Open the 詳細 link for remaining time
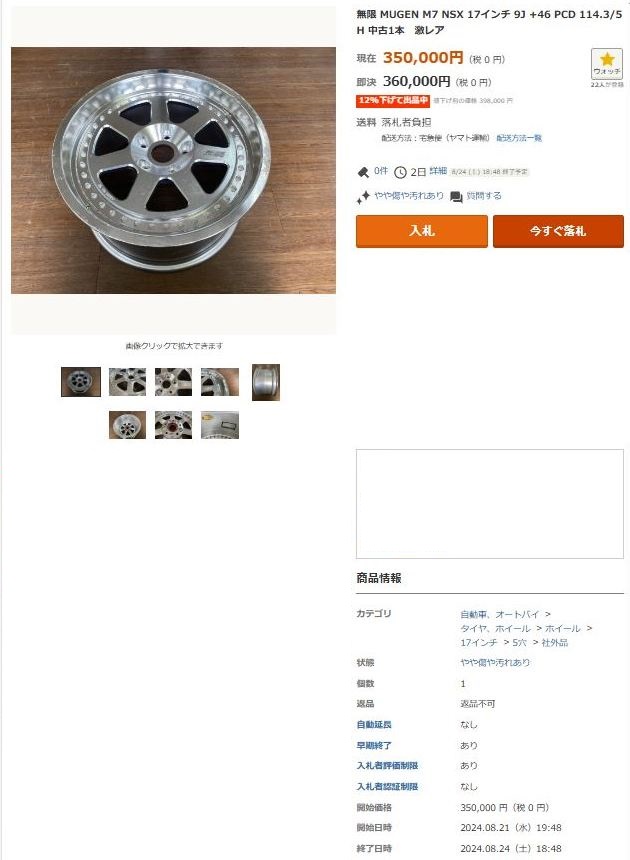This screenshot has width=630, height=860. 438,171
